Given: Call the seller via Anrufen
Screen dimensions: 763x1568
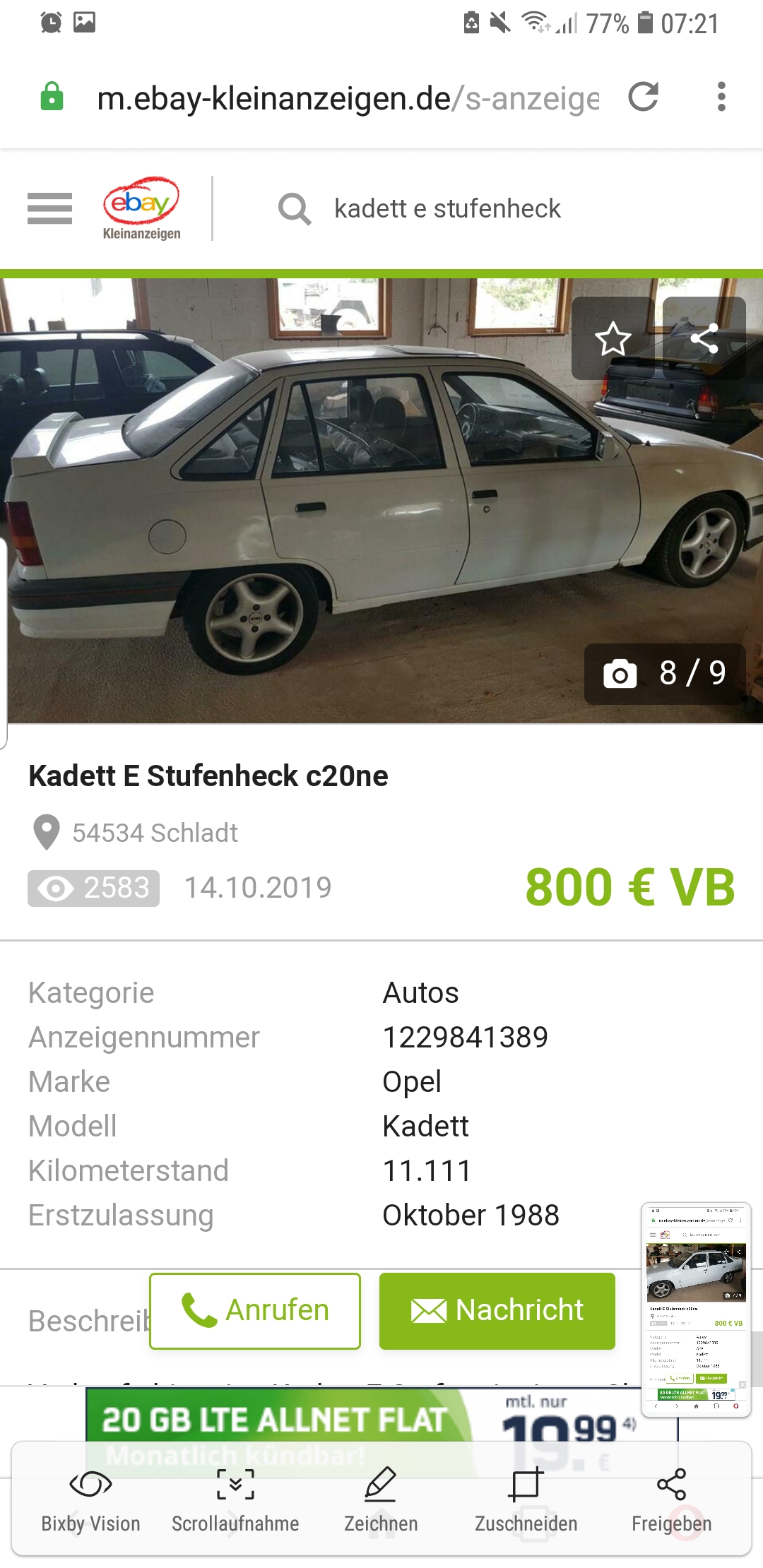Looking at the screenshot, I should (255, 1311).
